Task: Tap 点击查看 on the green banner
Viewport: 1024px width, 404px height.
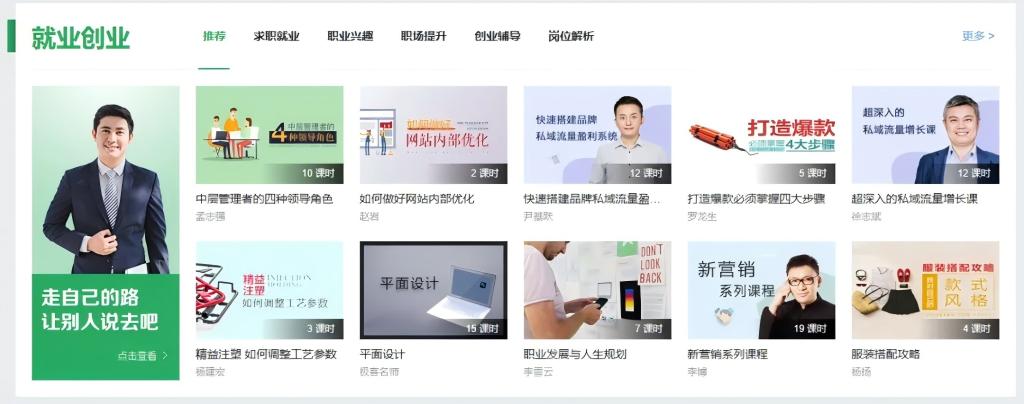Action: pos(142,355)
